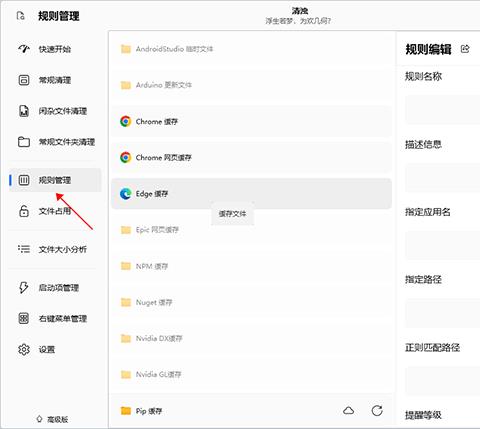
Task: Open 文件占用 tool
Action: tap(54, 211)
